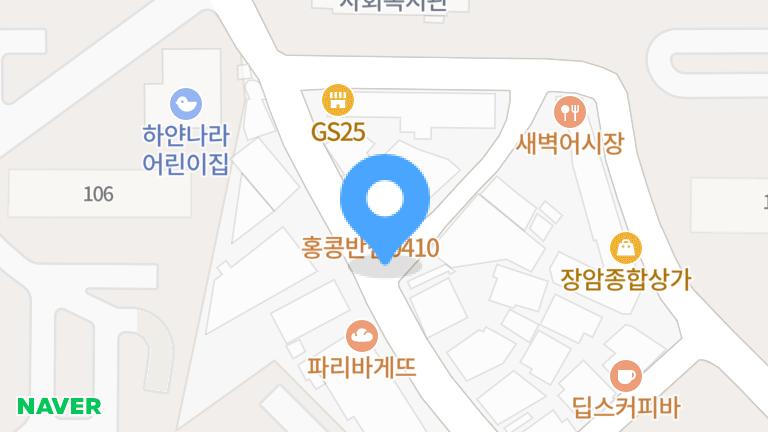
Task: Open the 장암종합상가 shopping marker
Action: [x=626, y=246]
